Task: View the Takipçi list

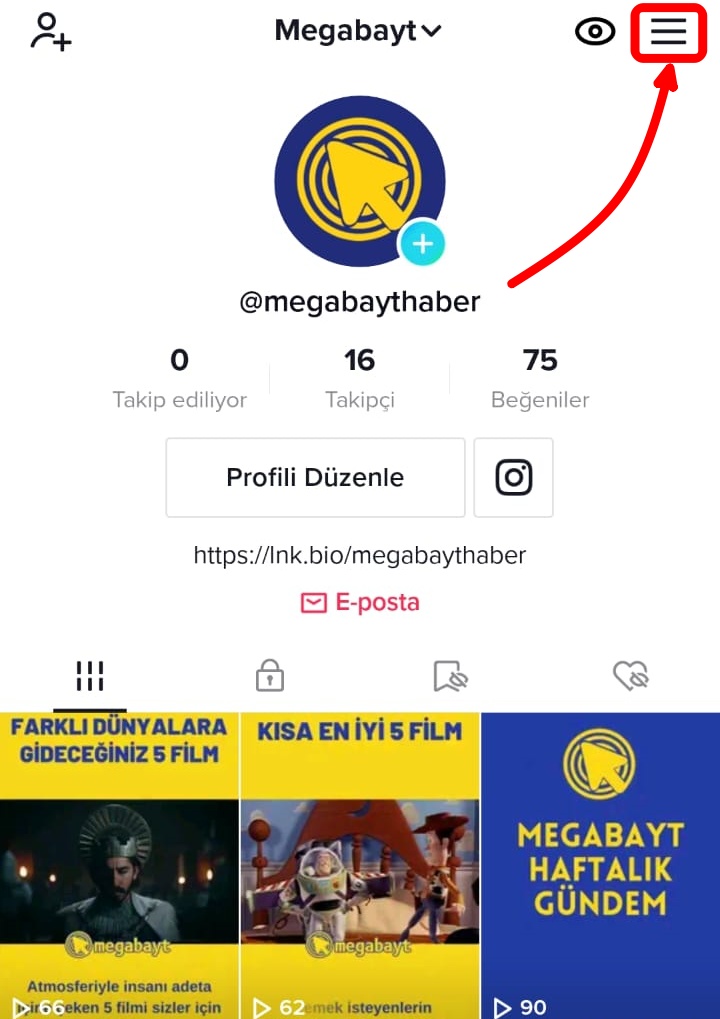Action: coord(360,379)
